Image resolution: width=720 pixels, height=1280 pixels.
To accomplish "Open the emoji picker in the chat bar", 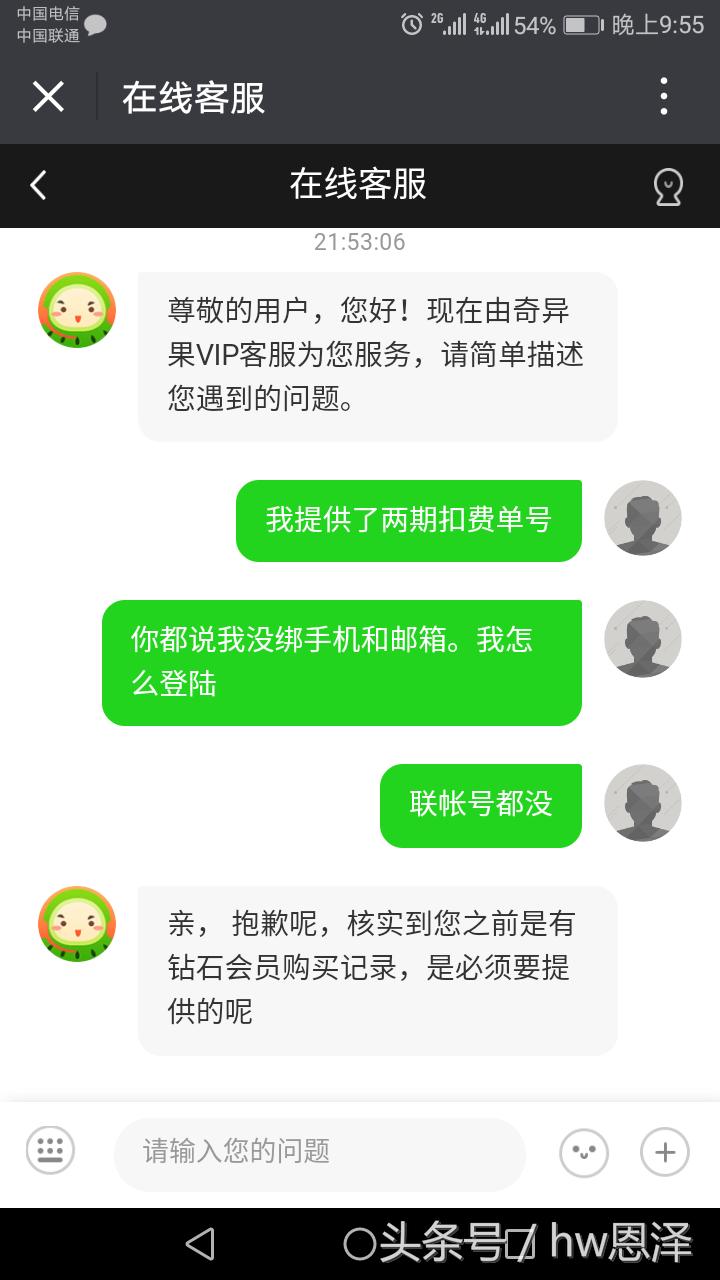I will coord(583,1152).
